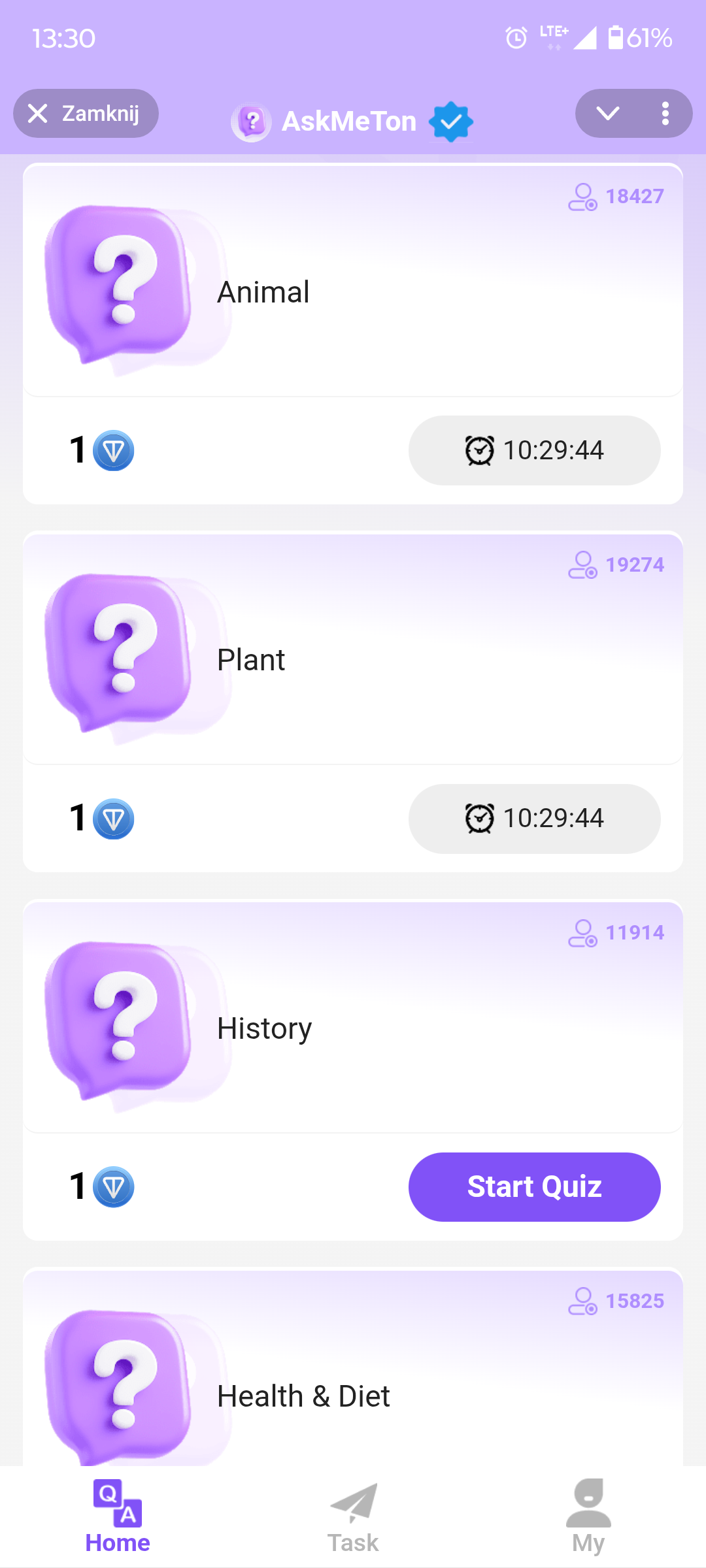Viewport: 706px width, 1568px height.
Task: Collapse the app using the down chevron
Action: [608, 113]
